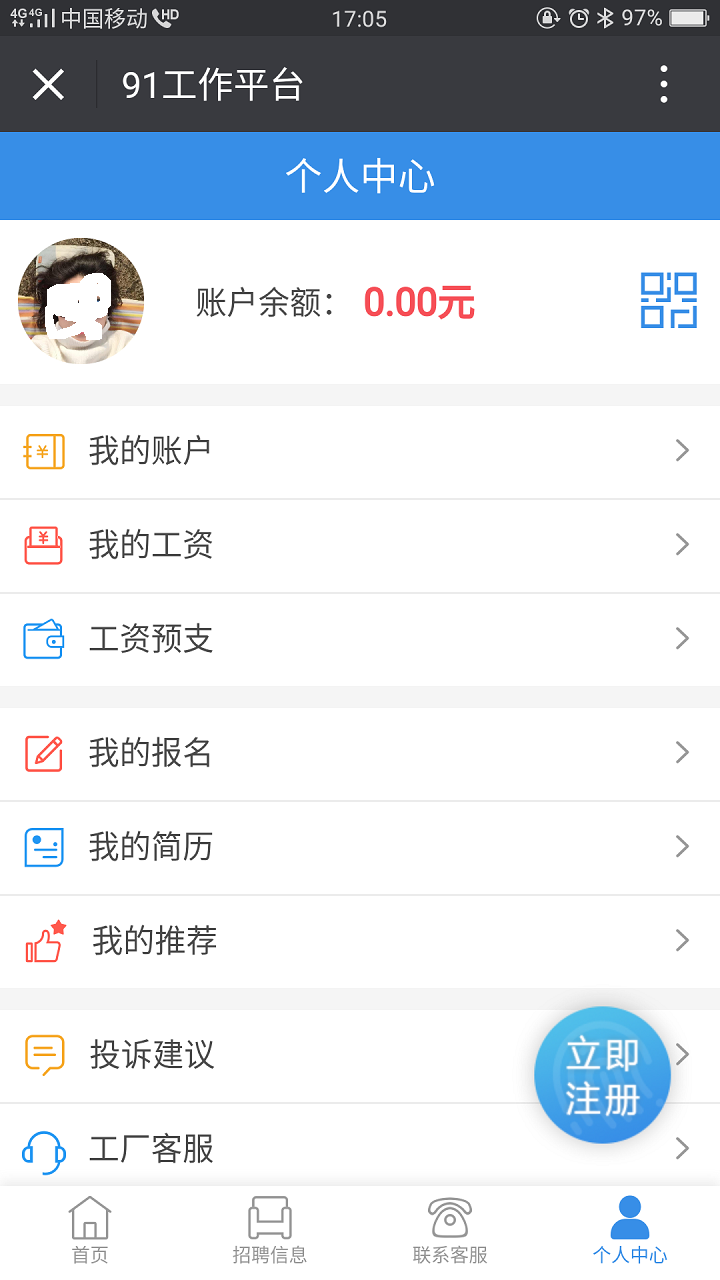The image size is (720, 1280).
Task: Contact 工厂客服
Action: 360,1149
